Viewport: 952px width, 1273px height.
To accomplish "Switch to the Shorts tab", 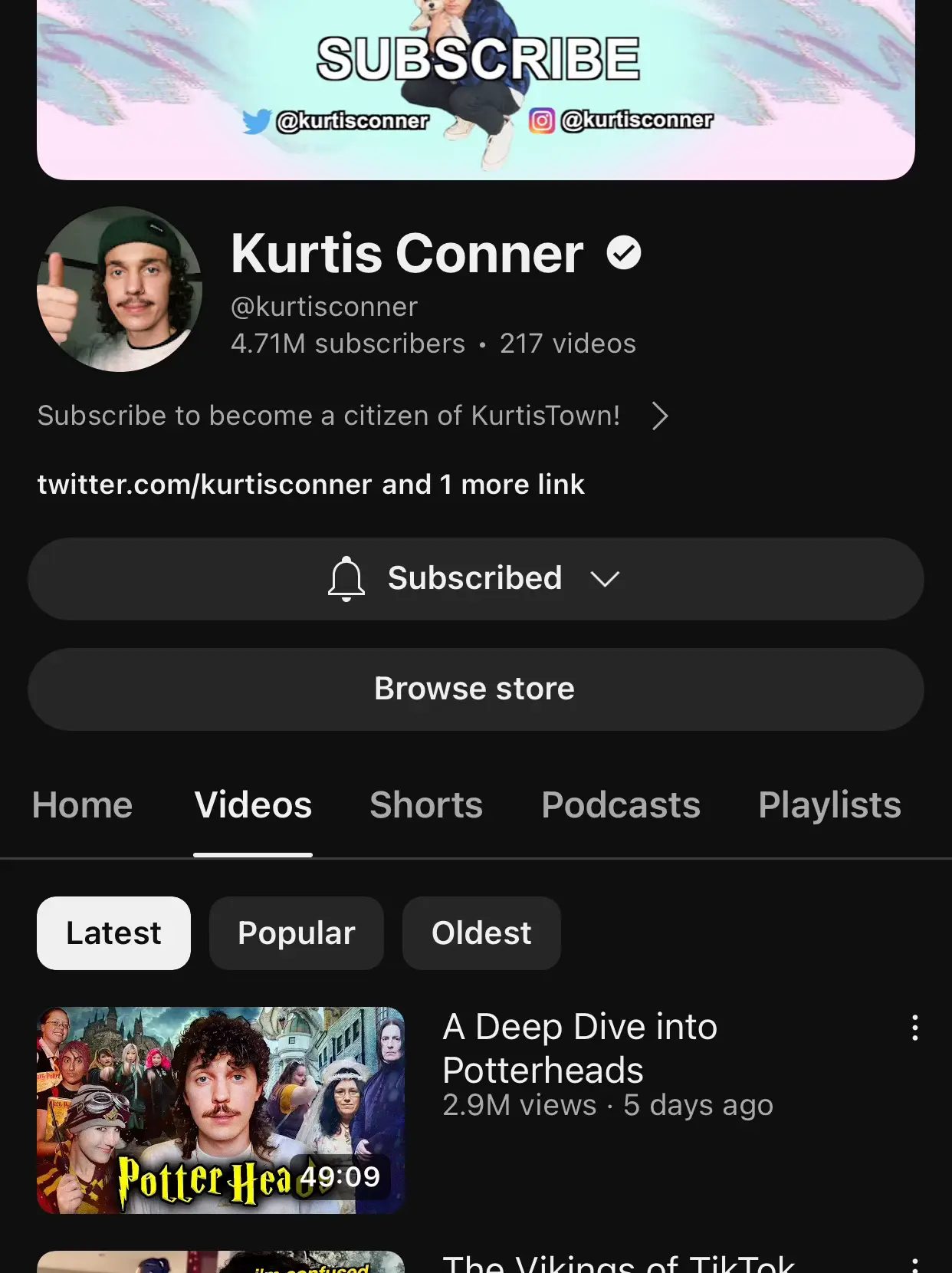I will (426, 805).
